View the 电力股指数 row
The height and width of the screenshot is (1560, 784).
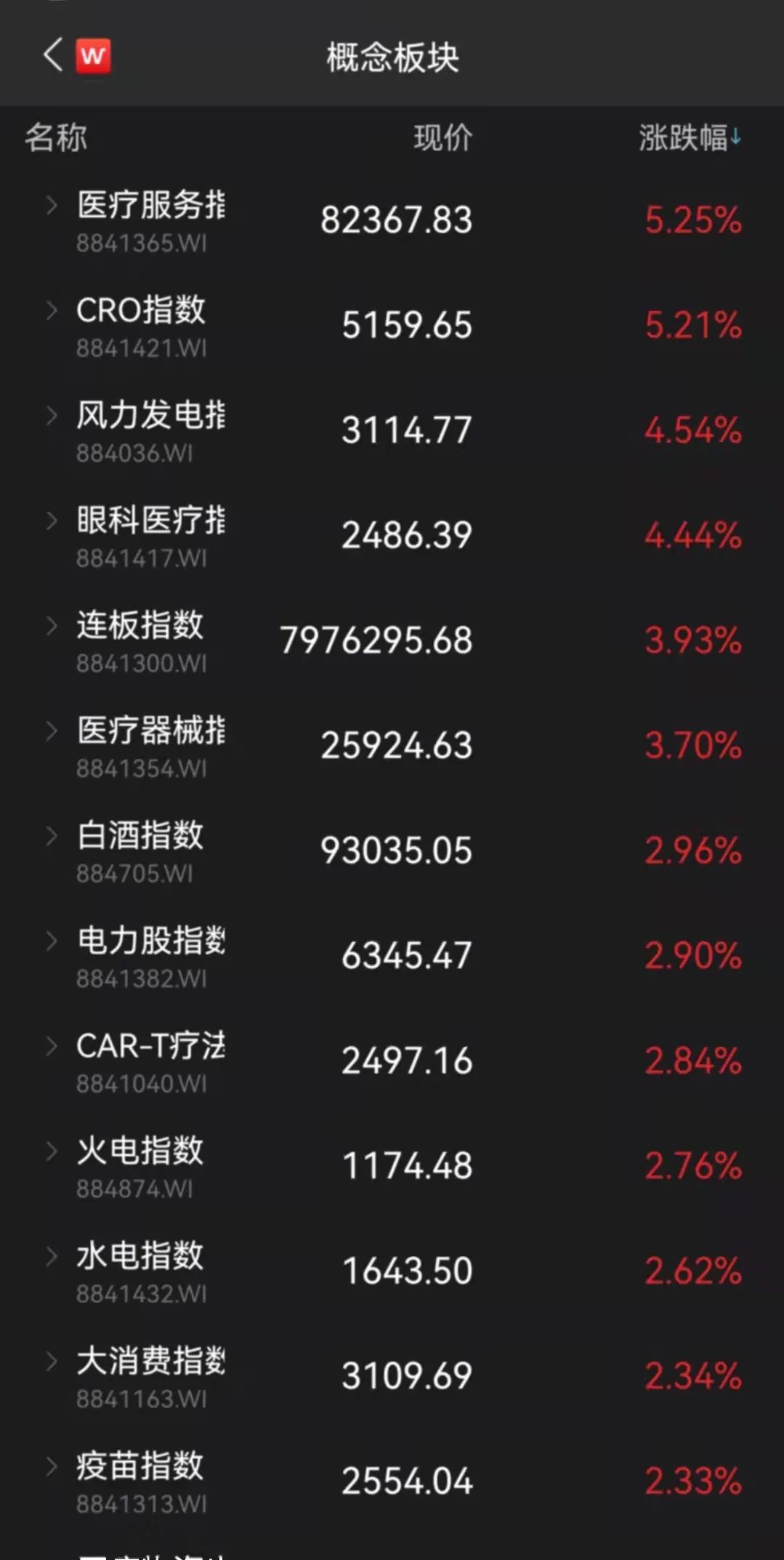[392, 955]
